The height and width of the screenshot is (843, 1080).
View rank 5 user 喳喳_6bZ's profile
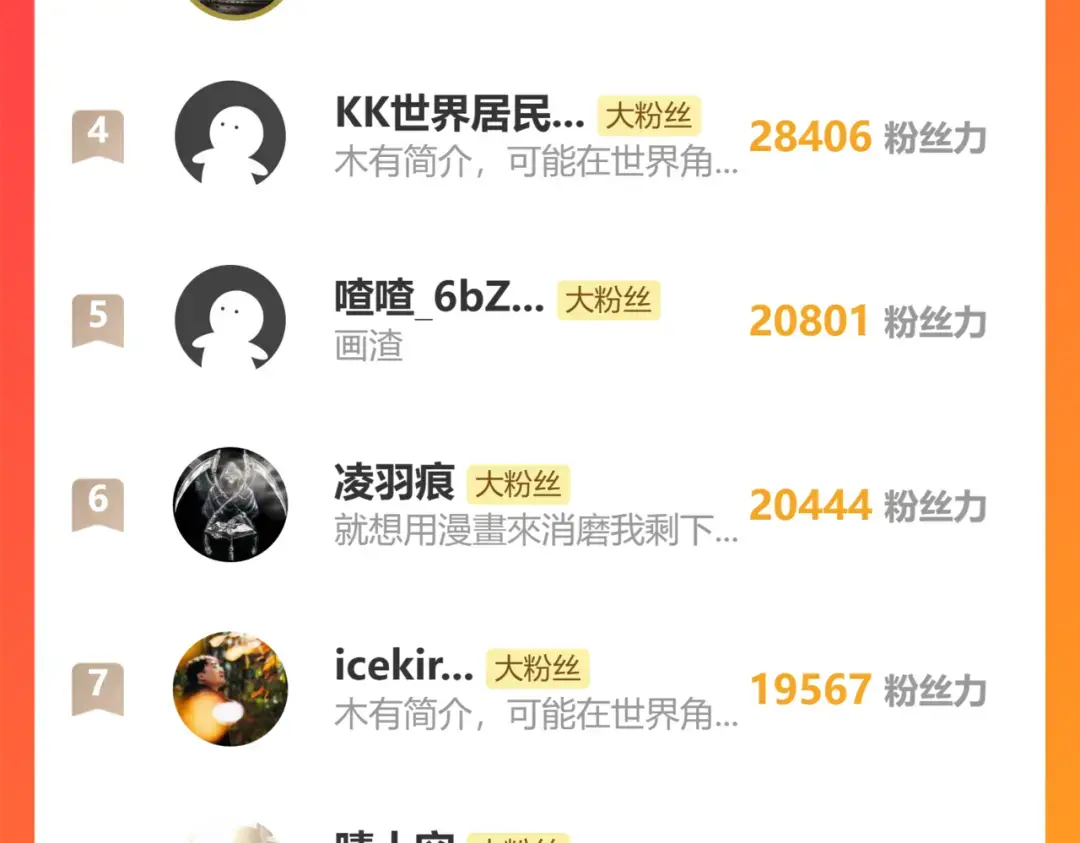(x=230, y=319)
